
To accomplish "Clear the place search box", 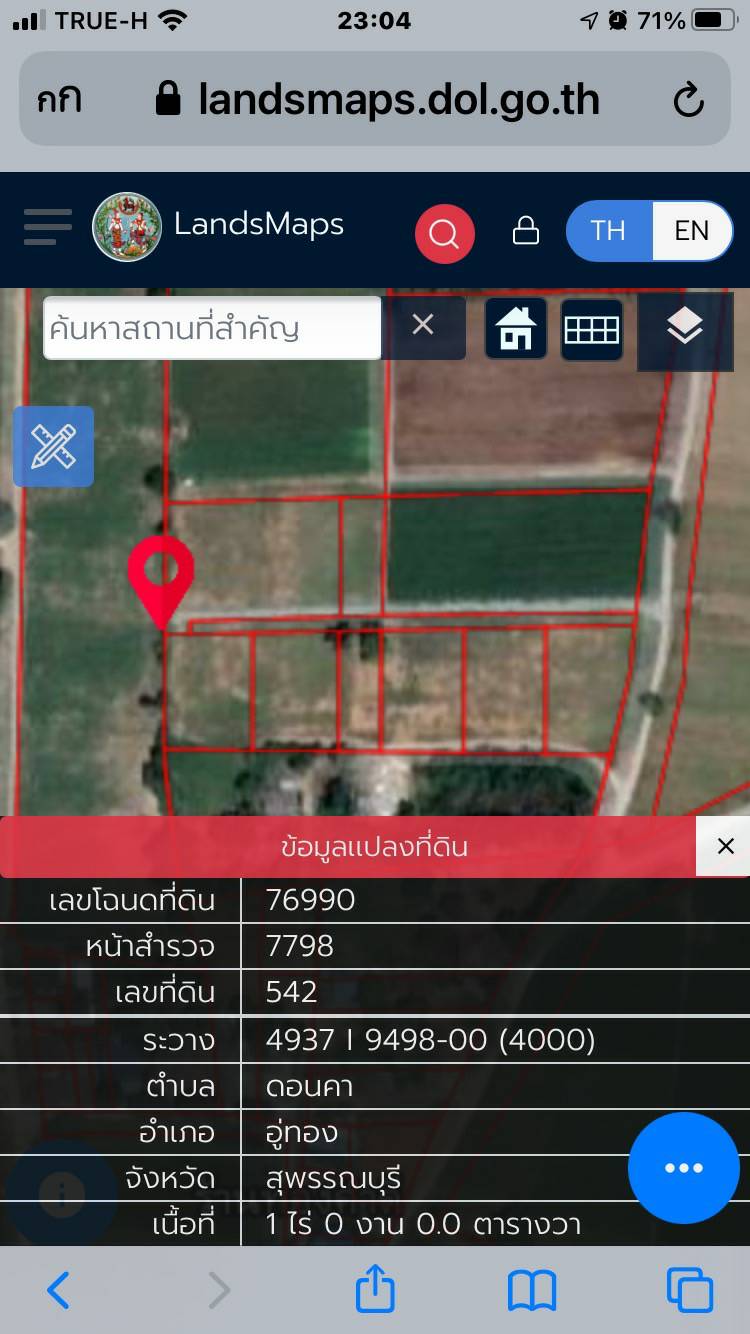I will click(x=423, y=326).
